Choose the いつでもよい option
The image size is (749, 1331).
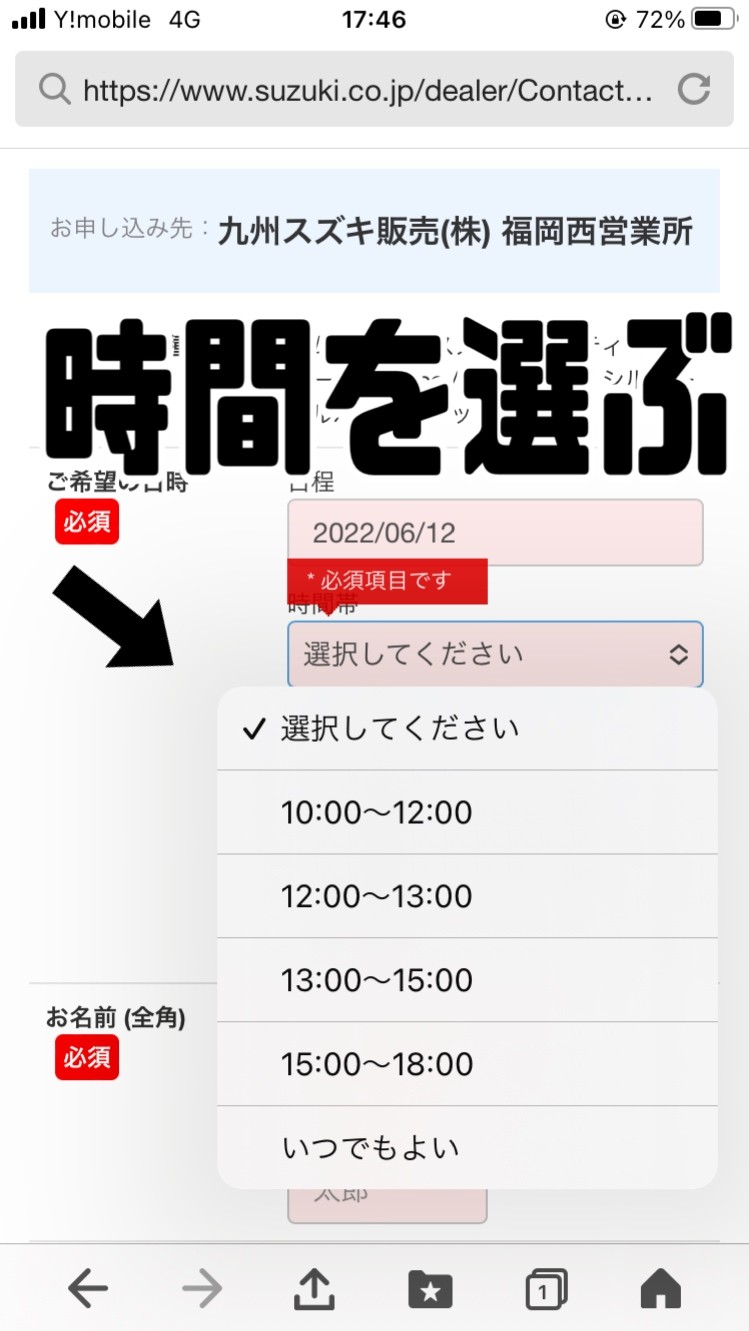[467, 1148]
